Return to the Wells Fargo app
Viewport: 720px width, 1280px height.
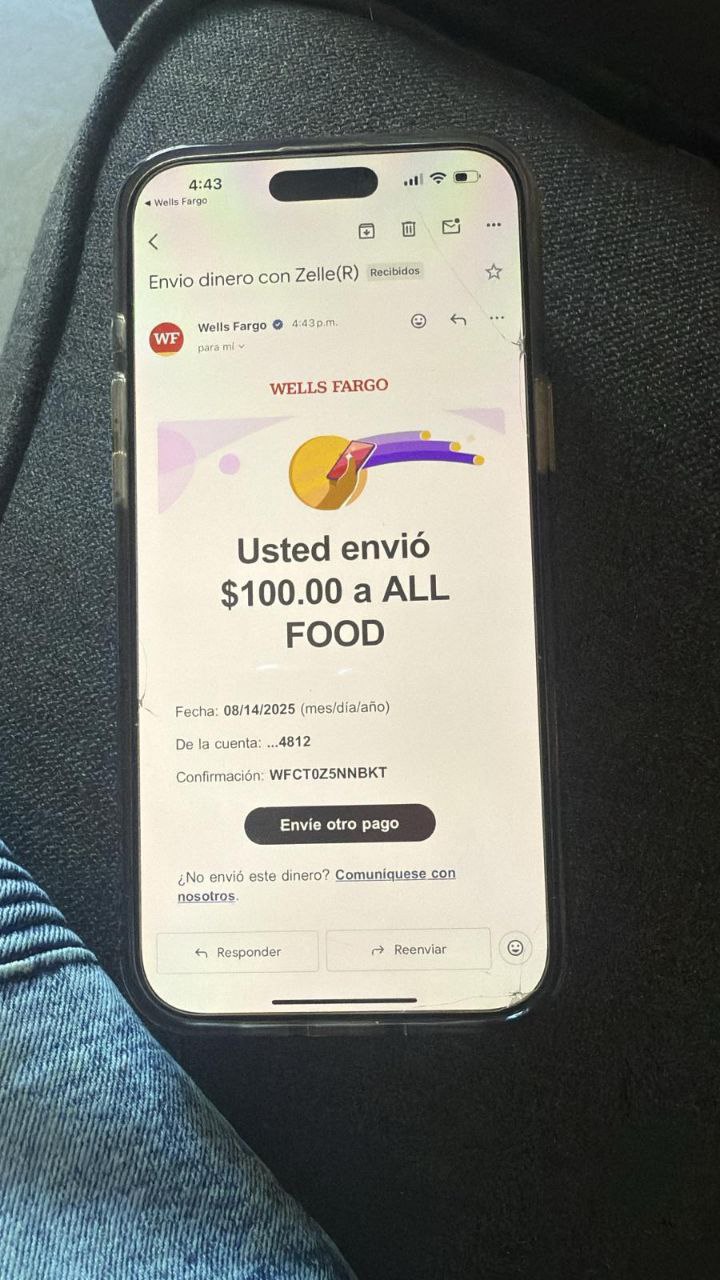click(176, 202)
